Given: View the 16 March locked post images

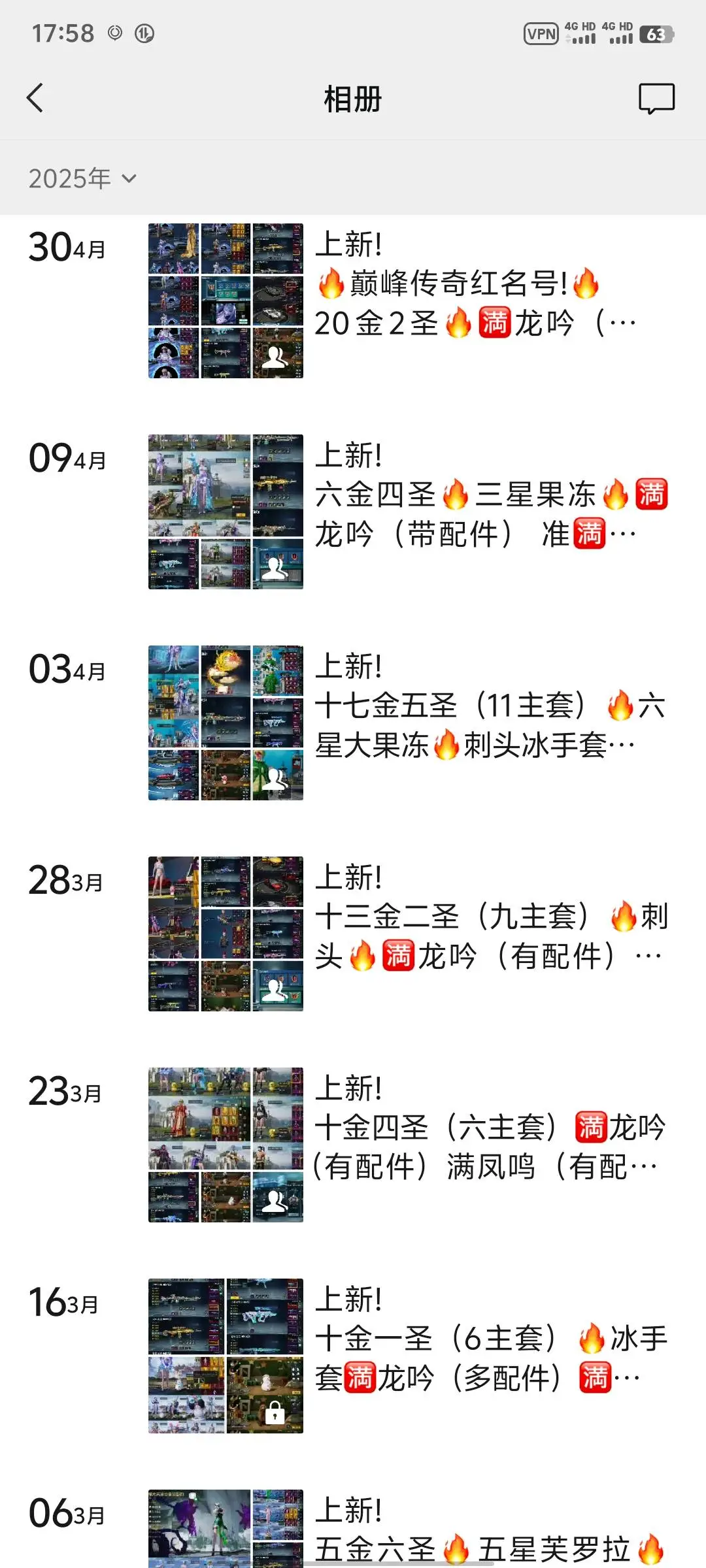Looking at the screenshot, I should pos(226,1356).
